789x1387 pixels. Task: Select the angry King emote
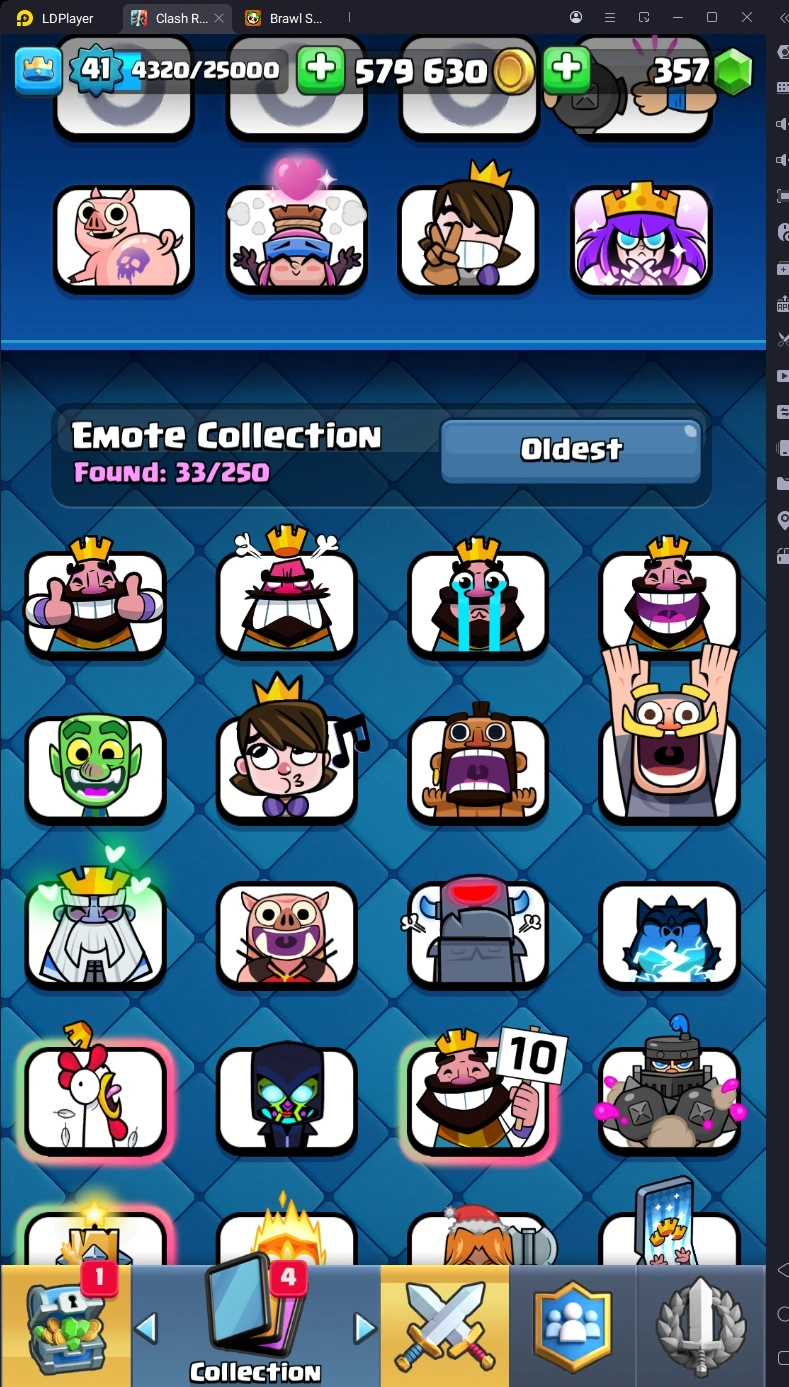coord(287,602)
